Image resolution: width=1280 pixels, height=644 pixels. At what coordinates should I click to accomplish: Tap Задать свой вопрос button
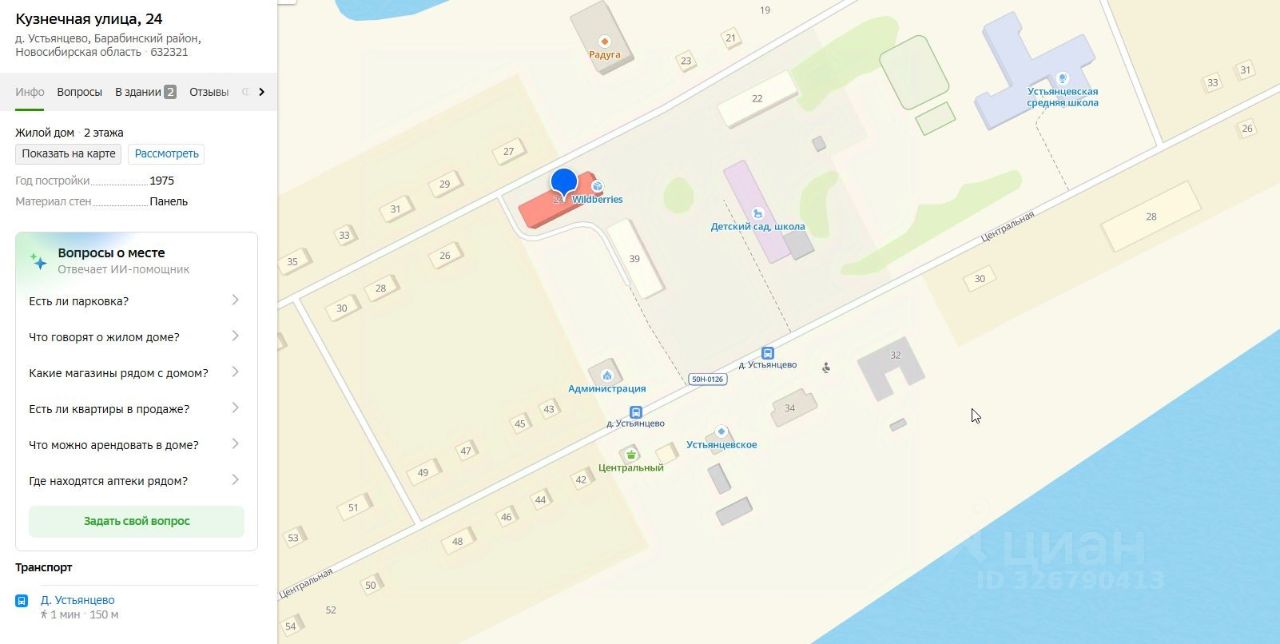136,521
